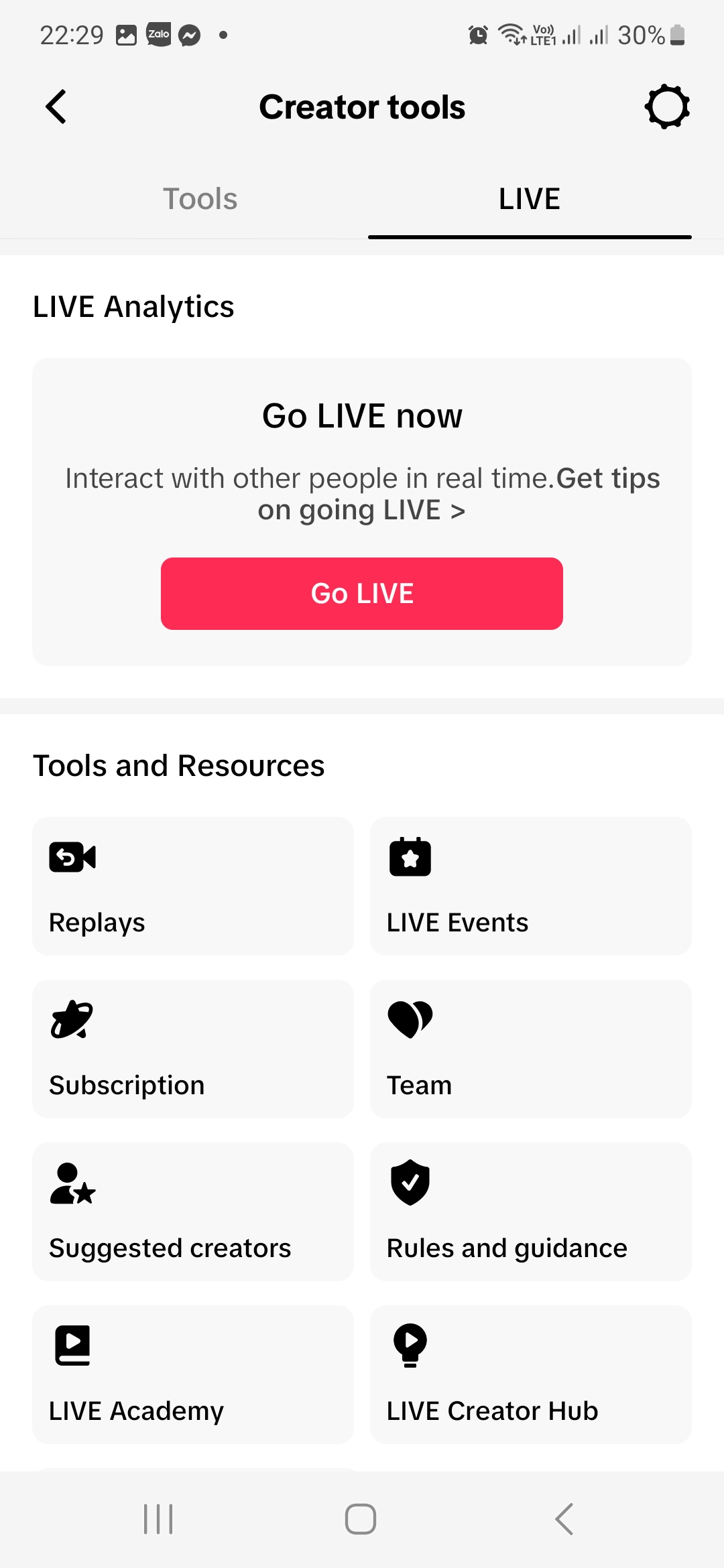This screenshot has width=724, height=1568.
Task: Open Rules and guidance
Action: click(x=530, y=1212)
